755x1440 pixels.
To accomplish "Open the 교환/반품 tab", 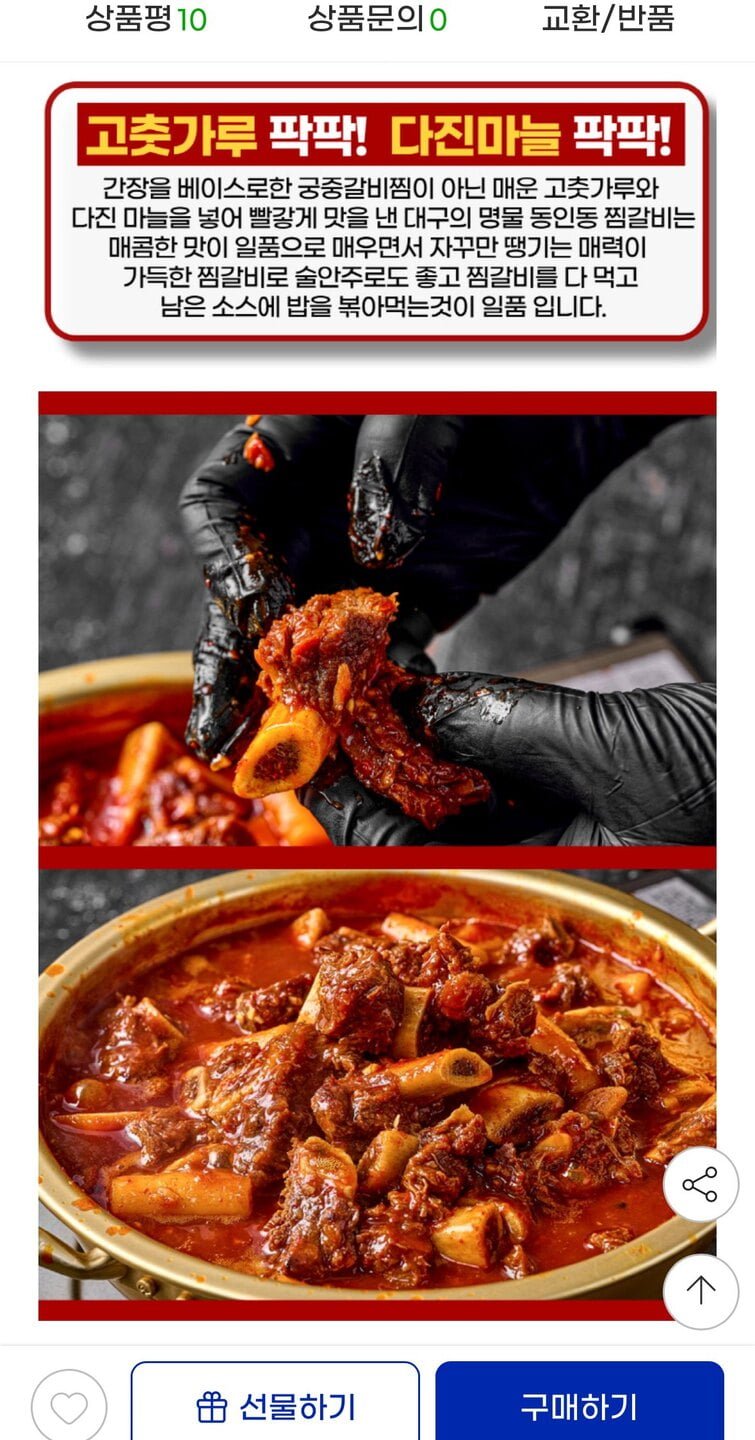I will tap(607, 18).
